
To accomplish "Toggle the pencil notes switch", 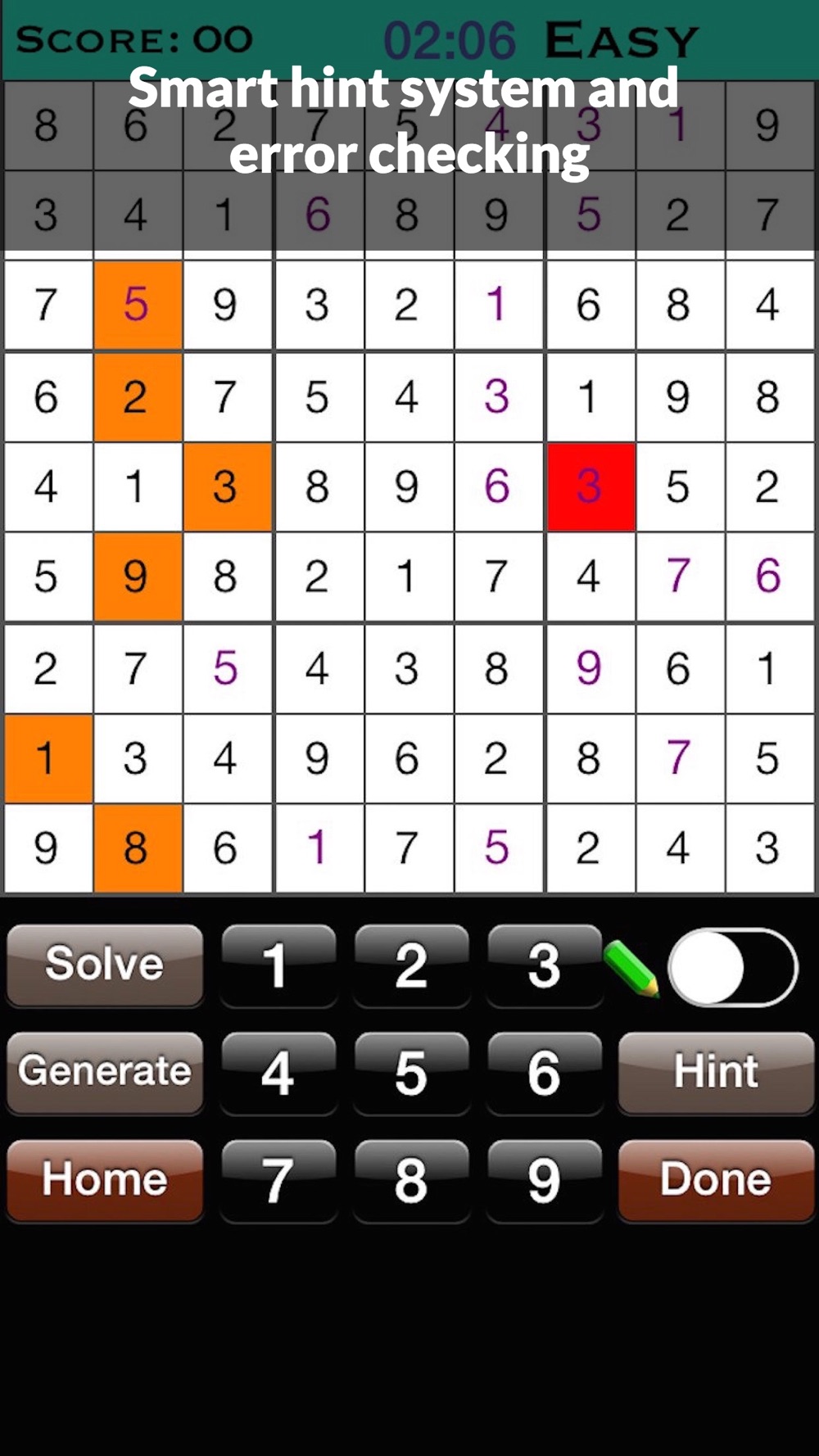I will pos(732,967).
